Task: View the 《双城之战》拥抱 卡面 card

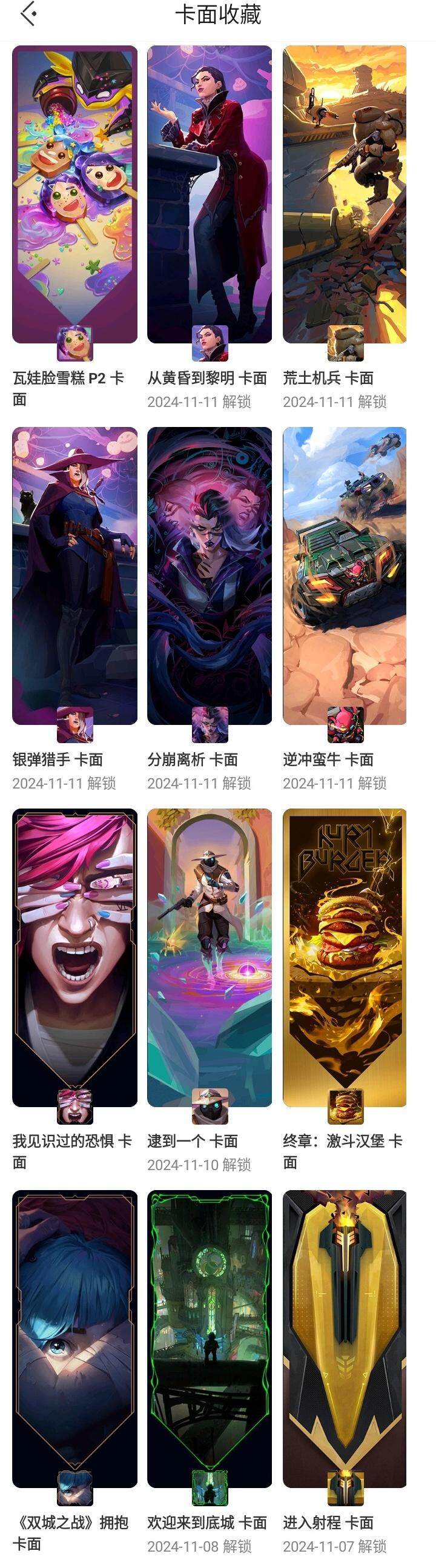Action: [75, 1338]
